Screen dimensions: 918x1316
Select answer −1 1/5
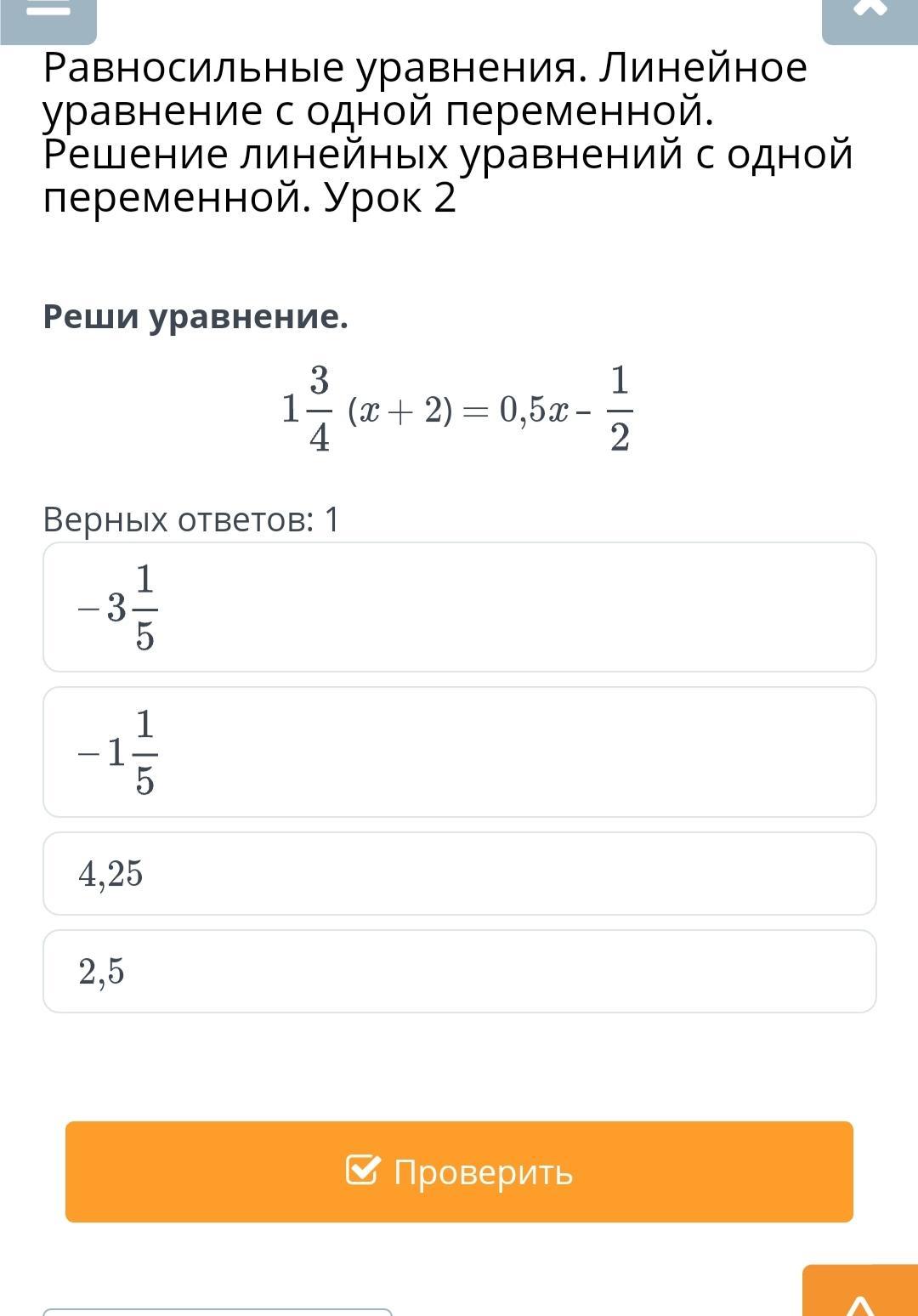[459, 752]
